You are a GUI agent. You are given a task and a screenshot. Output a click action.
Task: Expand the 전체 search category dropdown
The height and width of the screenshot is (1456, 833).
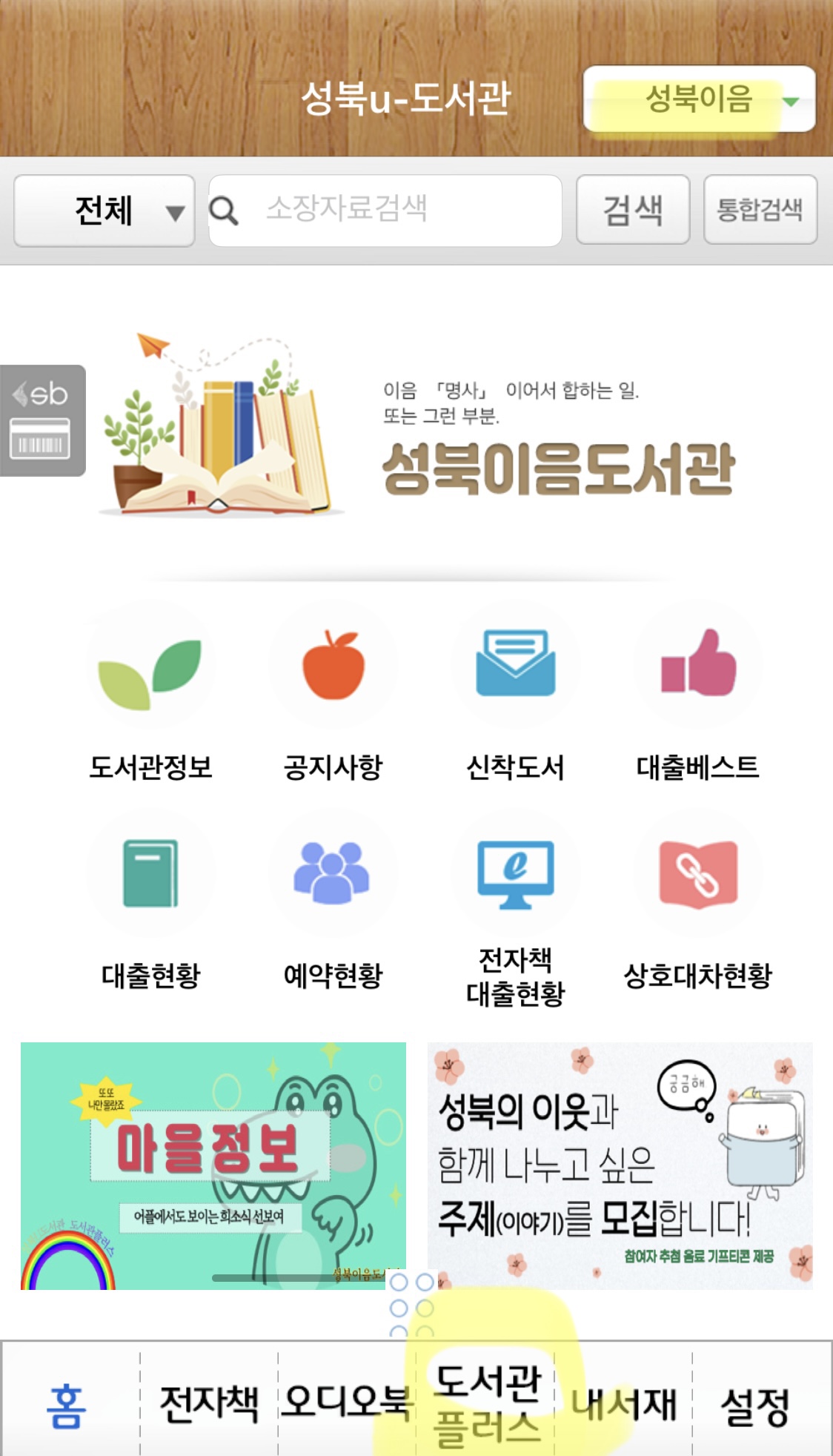(x=104, y=211)
